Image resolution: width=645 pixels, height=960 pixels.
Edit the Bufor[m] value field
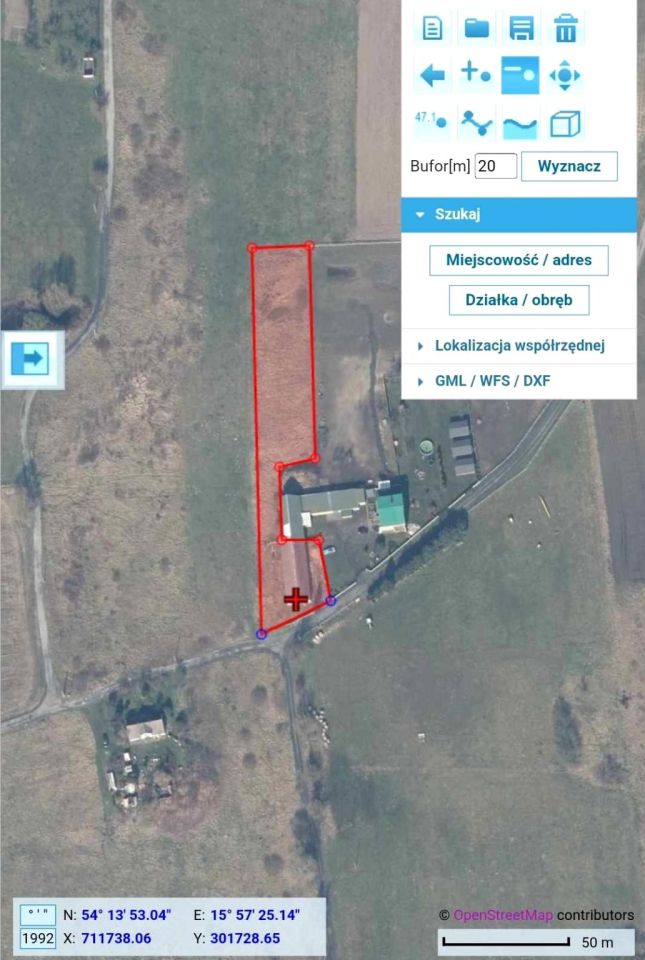(x=495, y=166)
